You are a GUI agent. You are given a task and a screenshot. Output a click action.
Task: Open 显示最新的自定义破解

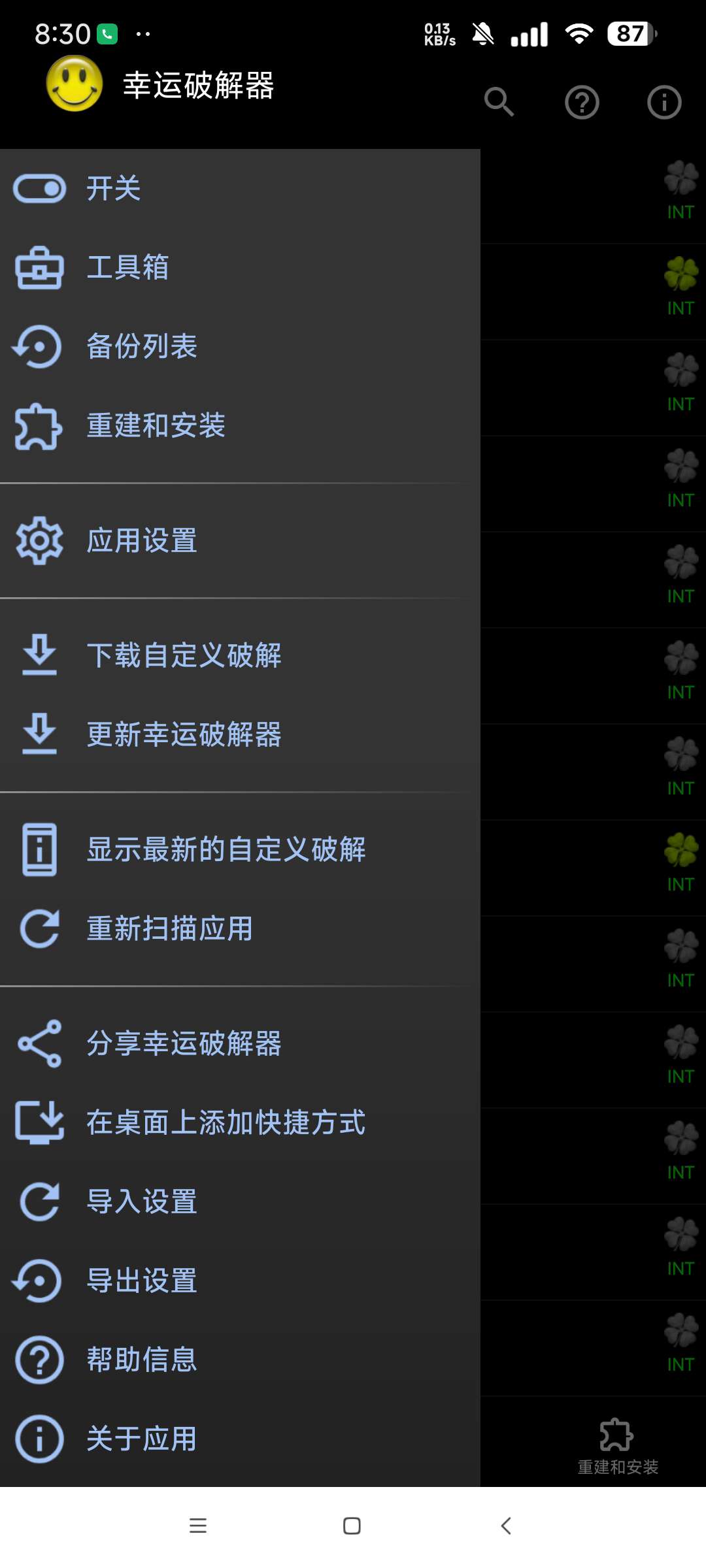point(226,849)
